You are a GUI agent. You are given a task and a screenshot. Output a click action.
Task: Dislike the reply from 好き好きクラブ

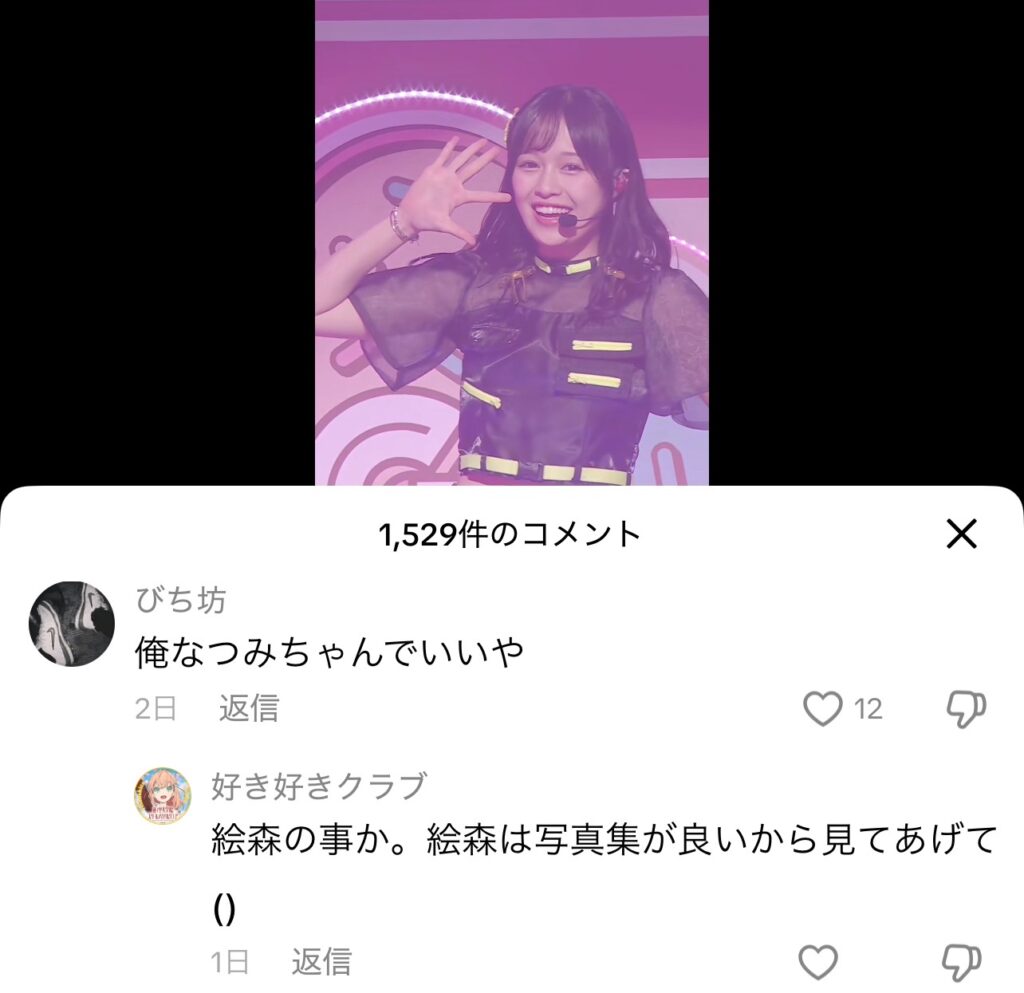[x=962, y=962]
